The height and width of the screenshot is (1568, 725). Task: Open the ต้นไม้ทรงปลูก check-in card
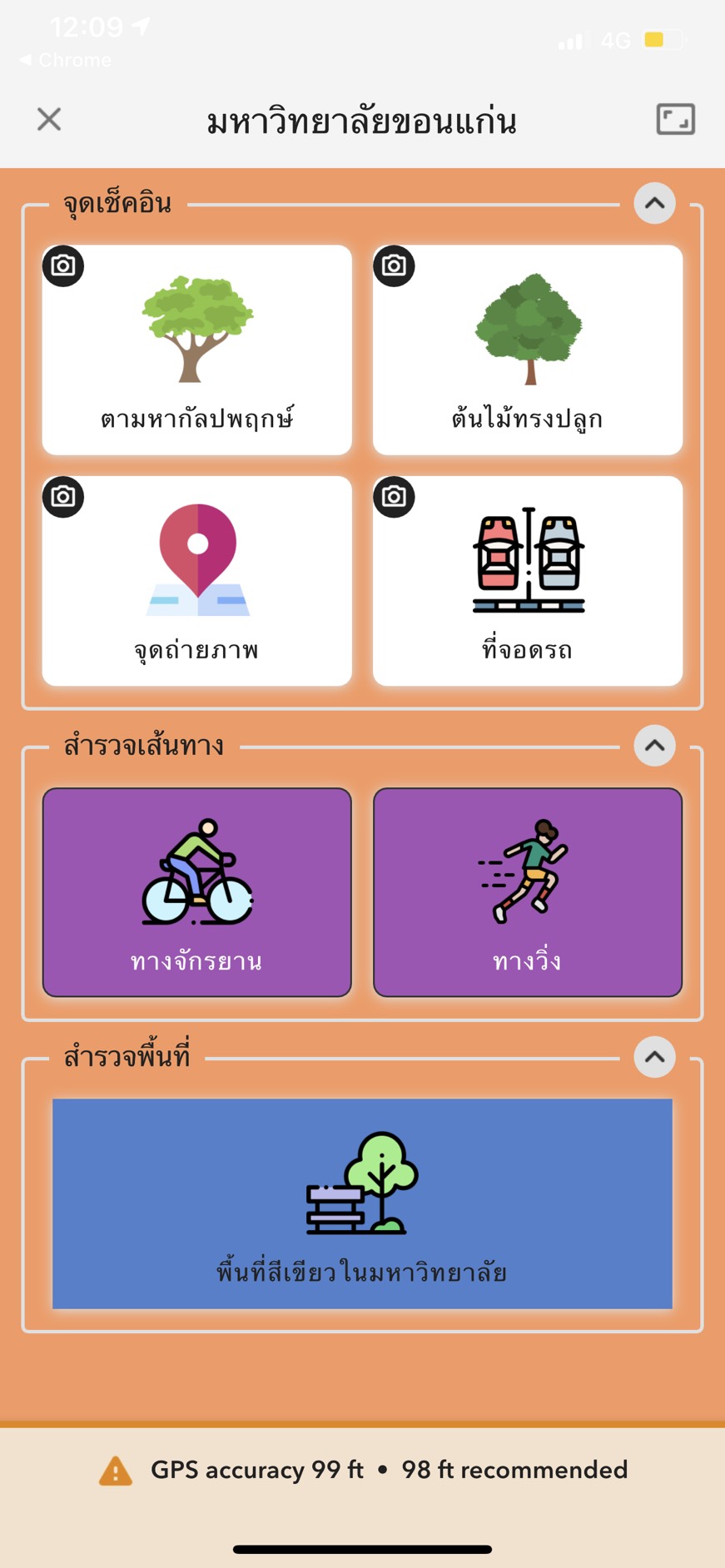[528, 350]
